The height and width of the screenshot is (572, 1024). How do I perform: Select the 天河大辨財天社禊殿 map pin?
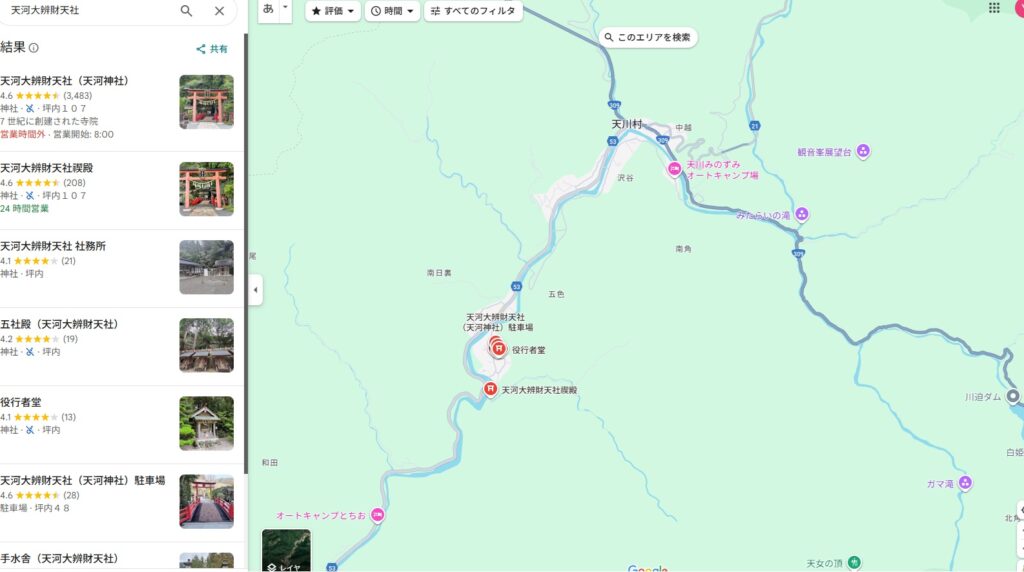[490, 389]
